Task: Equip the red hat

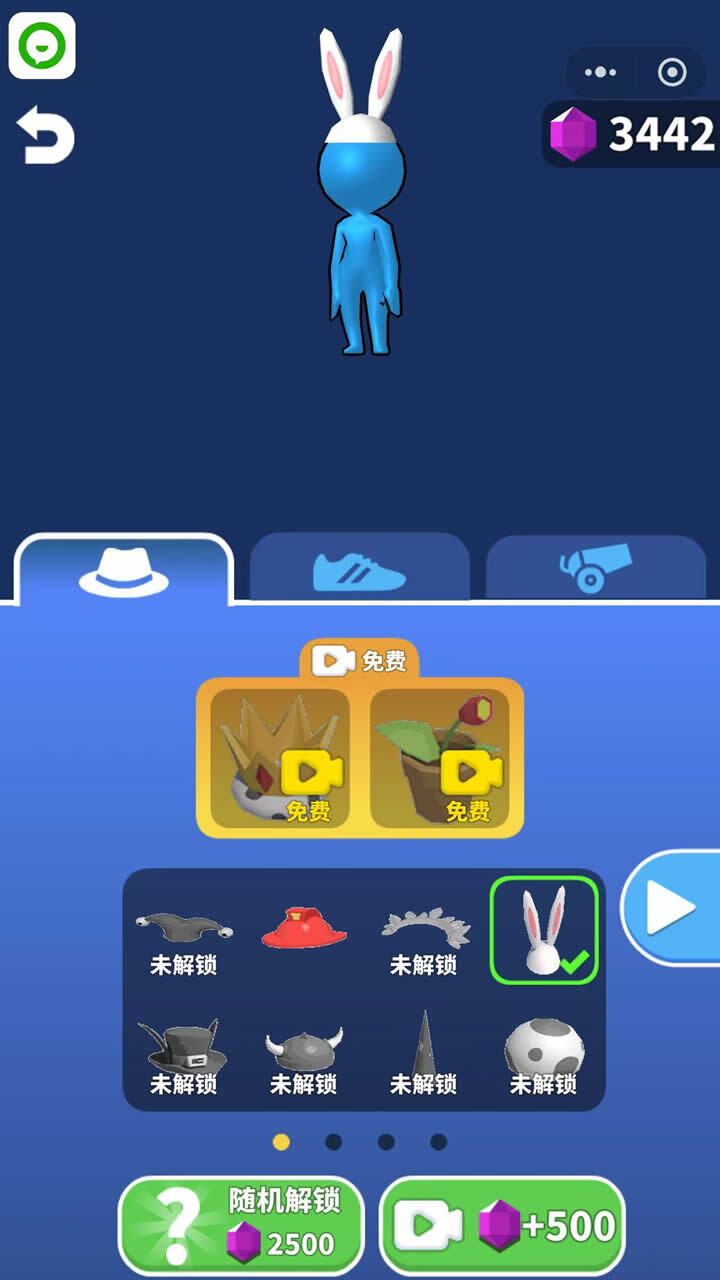Action: pos(304,930)
